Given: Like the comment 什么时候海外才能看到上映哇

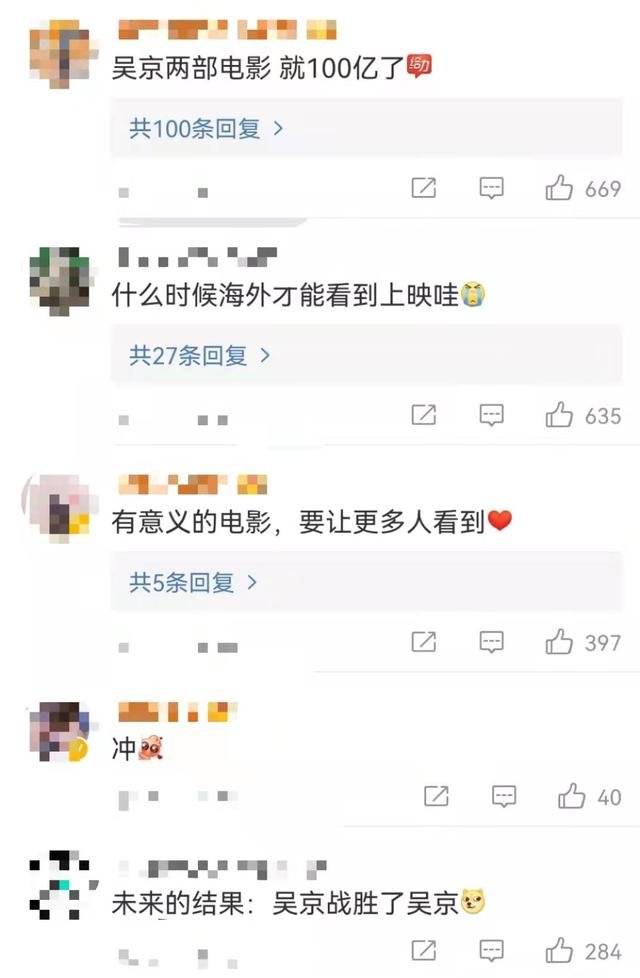Looking at the screenshot, I should pyautogui.click(x=559, y=415).
